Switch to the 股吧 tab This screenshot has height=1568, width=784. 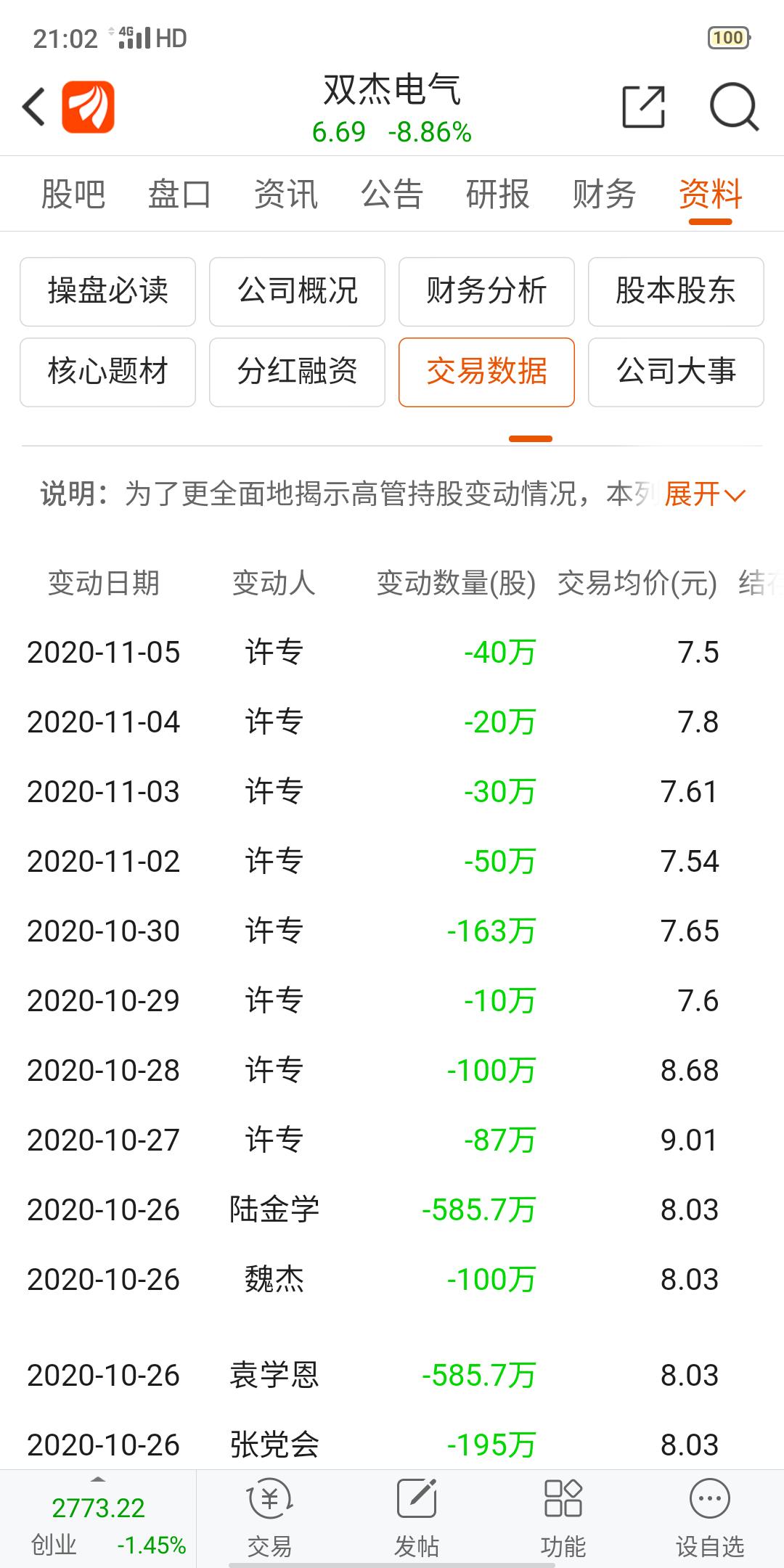pos(73,195)
